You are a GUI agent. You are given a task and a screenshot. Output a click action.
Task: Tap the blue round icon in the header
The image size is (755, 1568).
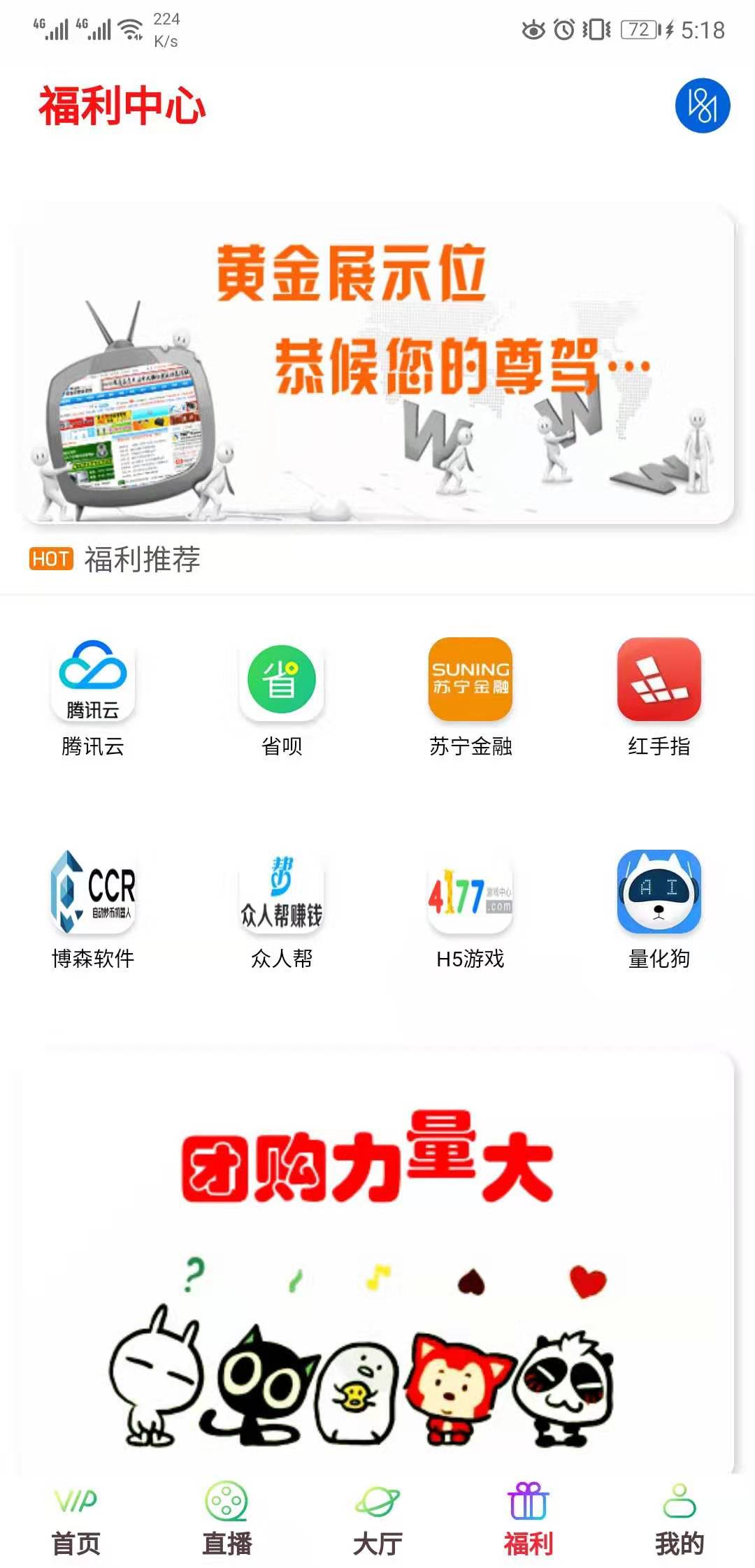click(702, 106)
